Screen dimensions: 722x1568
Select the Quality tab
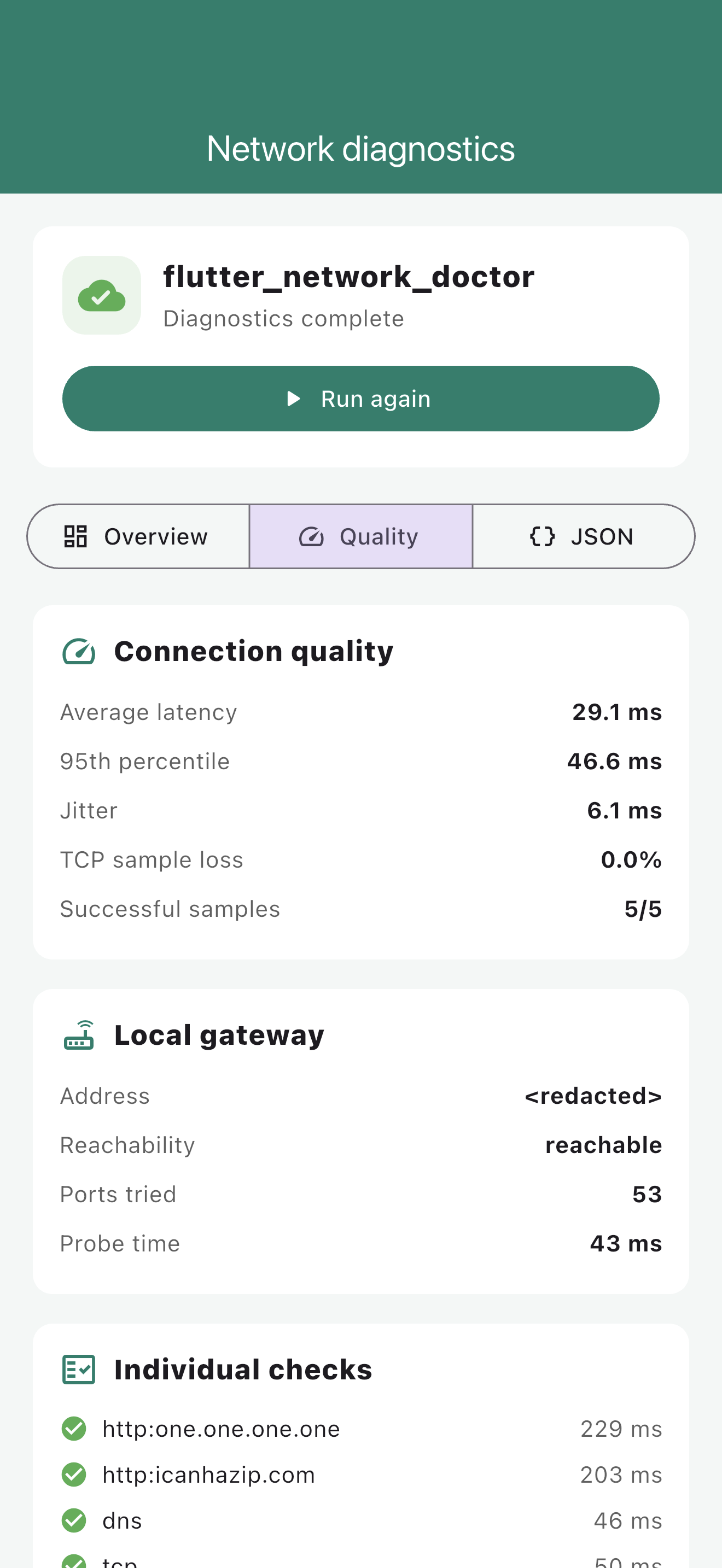point(361,536)
